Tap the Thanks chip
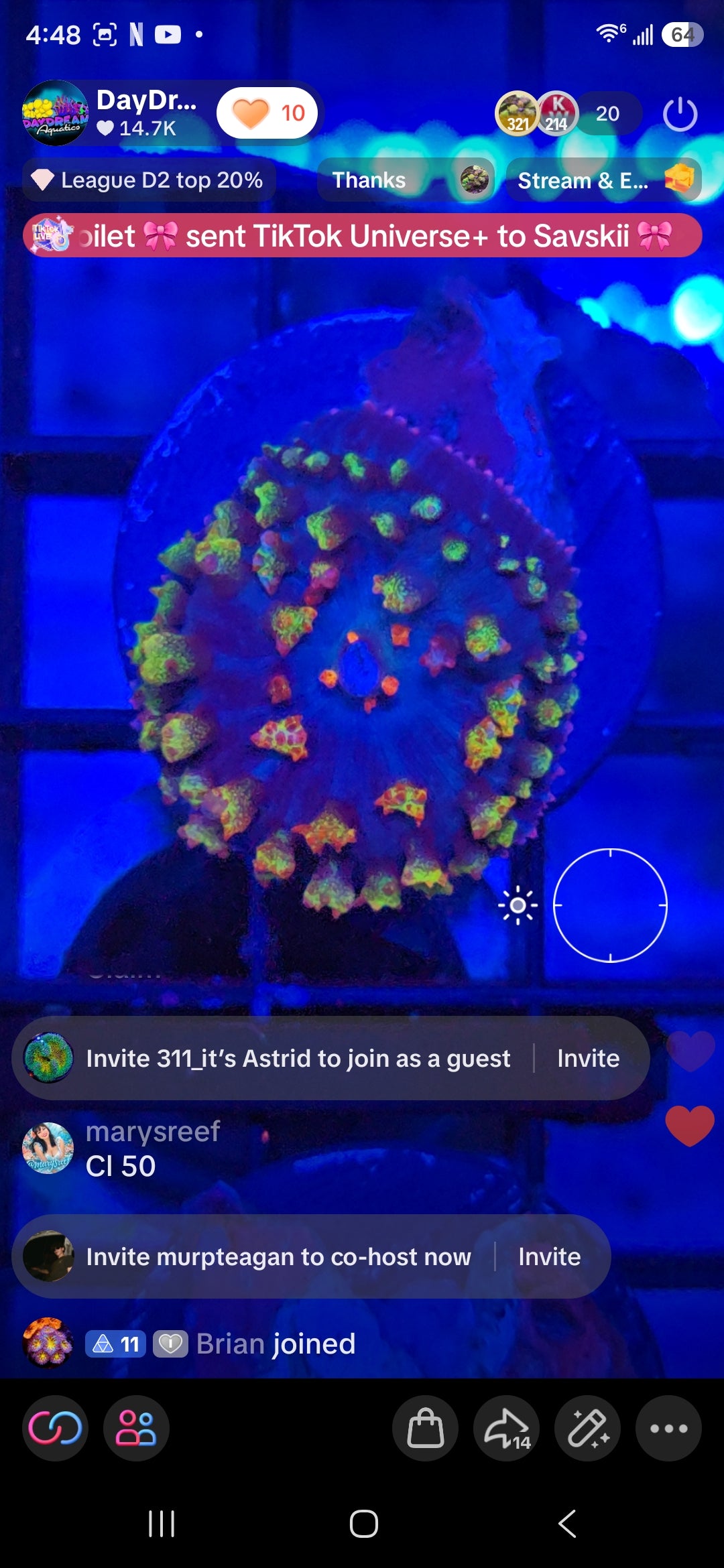Image resolution: width=724 pixels, height=1568 pixels. point(406,180)
